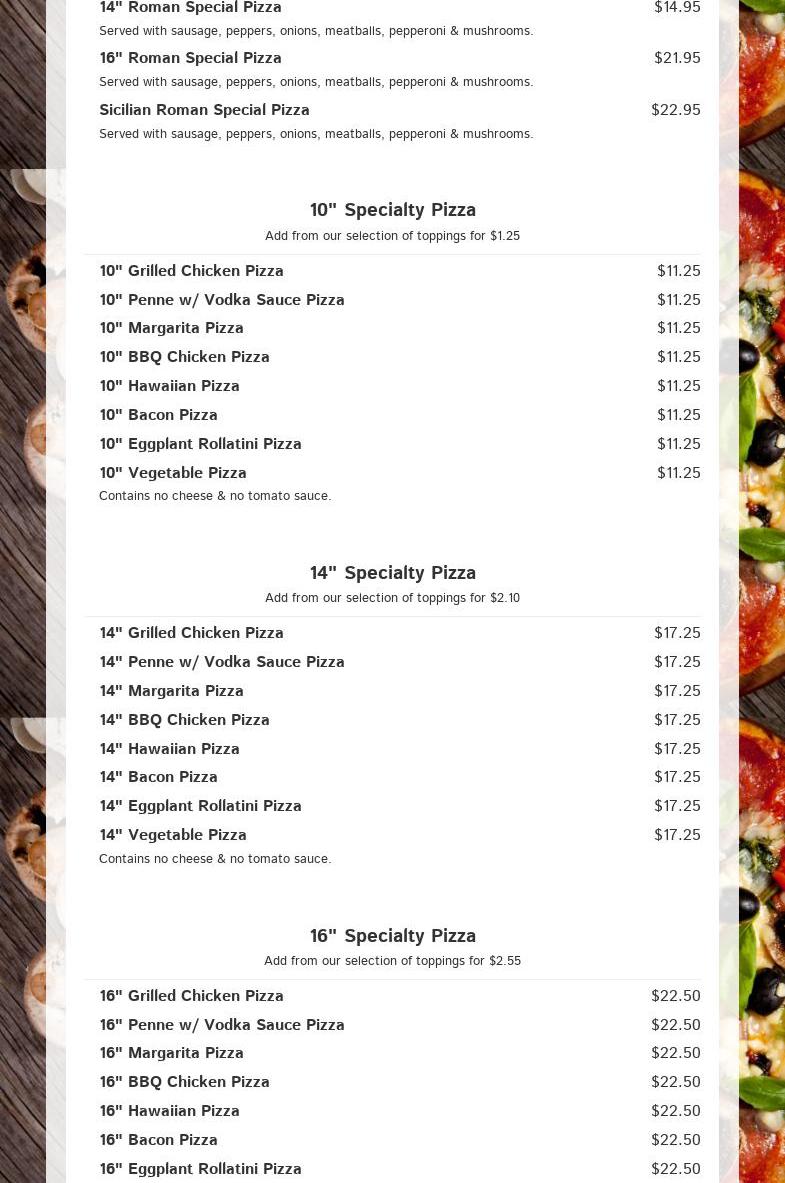
Task: Open the 14" Grilled Chicken Pizza
Action: pyautogui.click(x=191, y=633)
